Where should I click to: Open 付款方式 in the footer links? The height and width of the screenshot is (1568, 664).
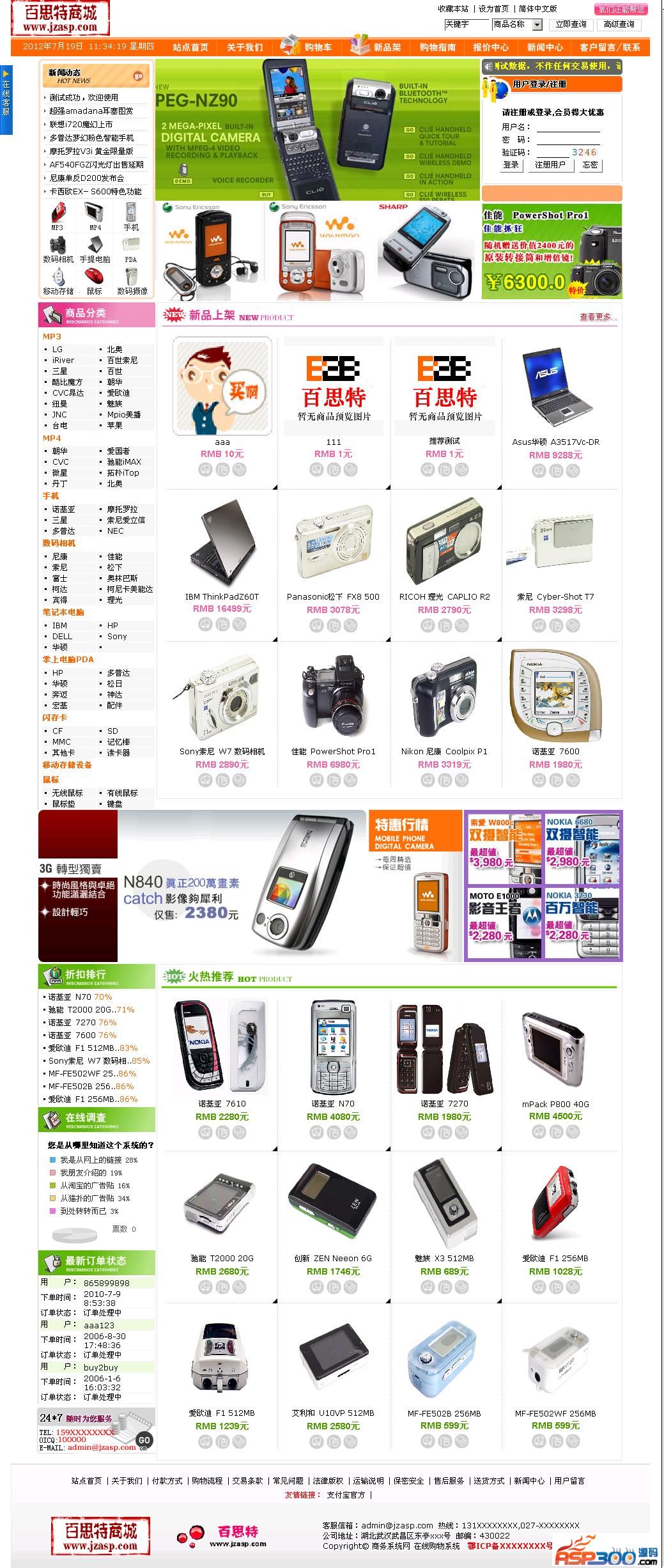(167, 1481)
